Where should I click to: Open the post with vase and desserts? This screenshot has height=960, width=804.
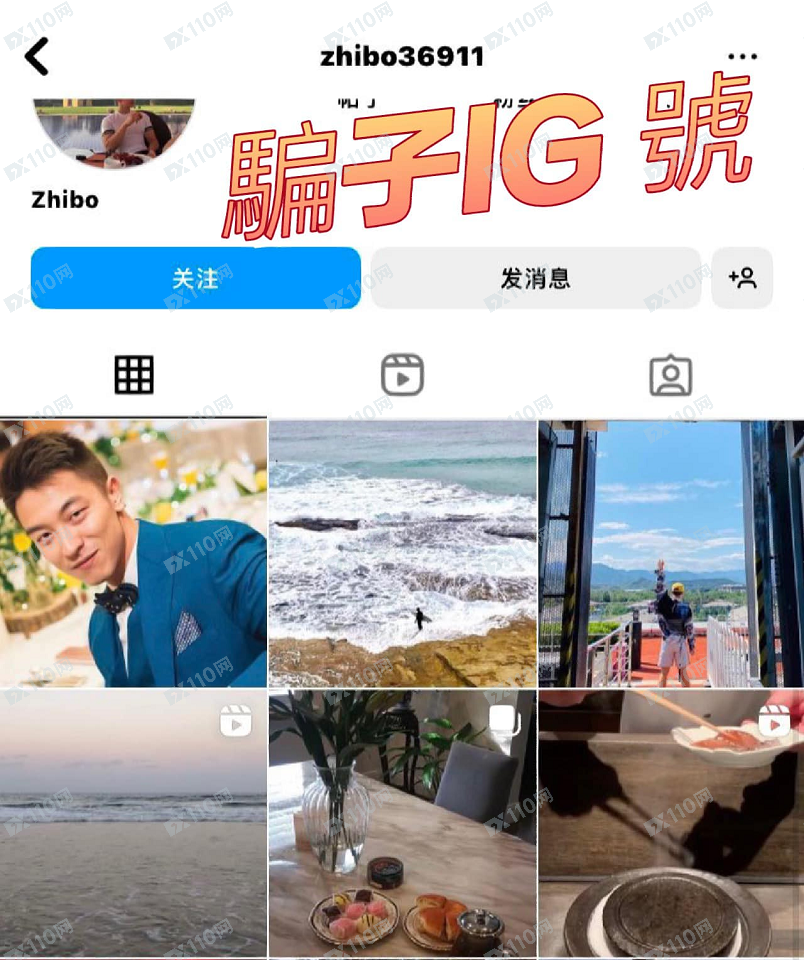click(x=402, y=822)
